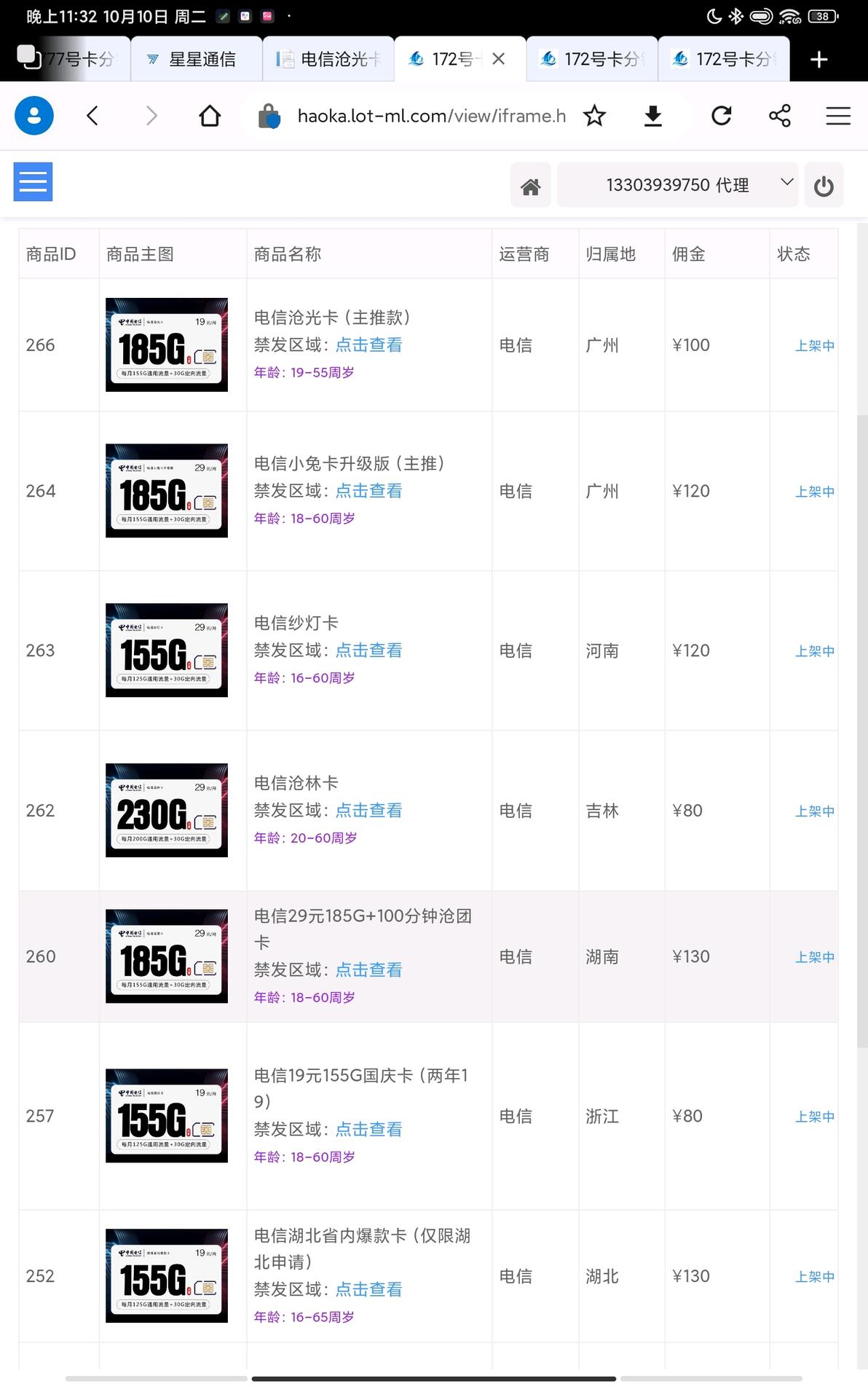Close the current 172号 tab
The width and height of the screenshot is (868, 1389).
click(x=499, y=60)
